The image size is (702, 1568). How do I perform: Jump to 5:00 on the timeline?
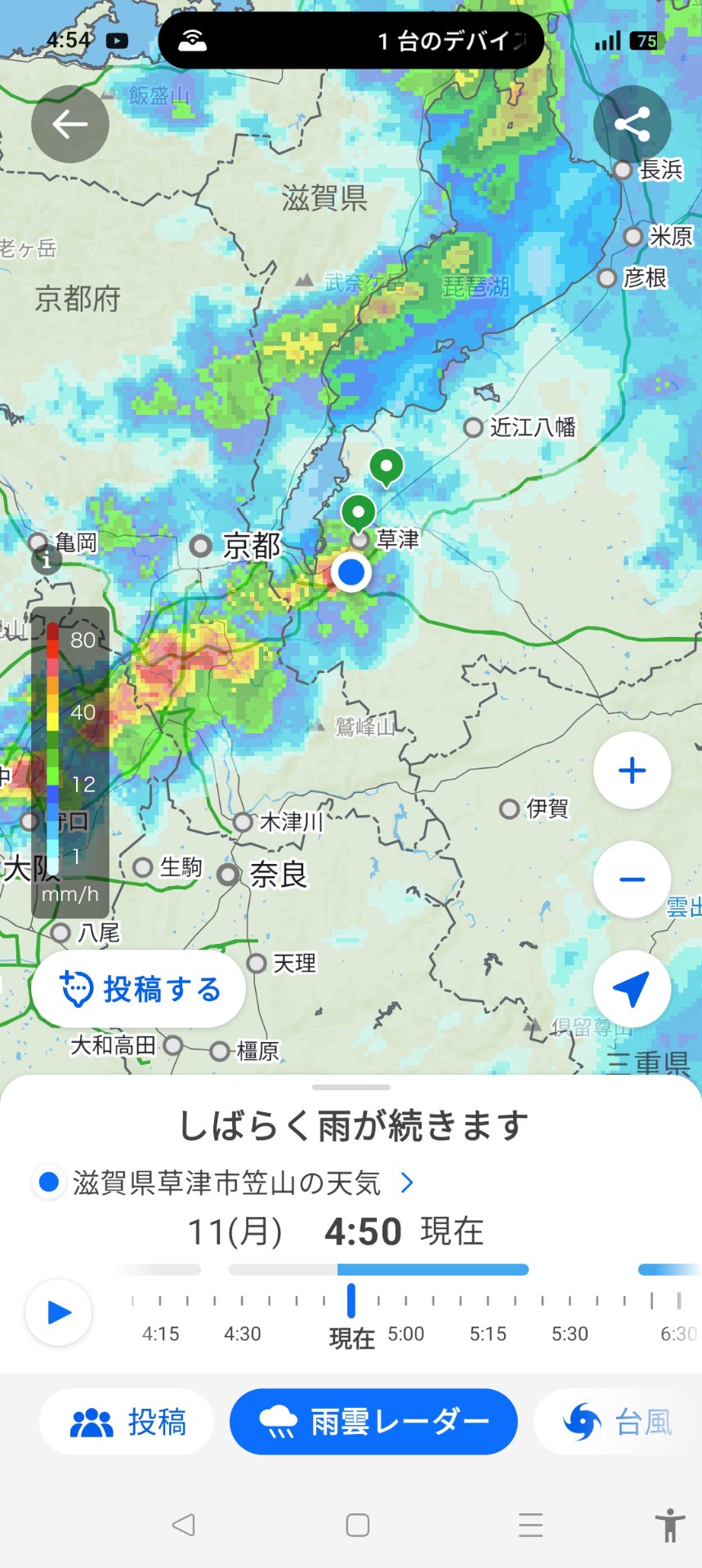405,1334
